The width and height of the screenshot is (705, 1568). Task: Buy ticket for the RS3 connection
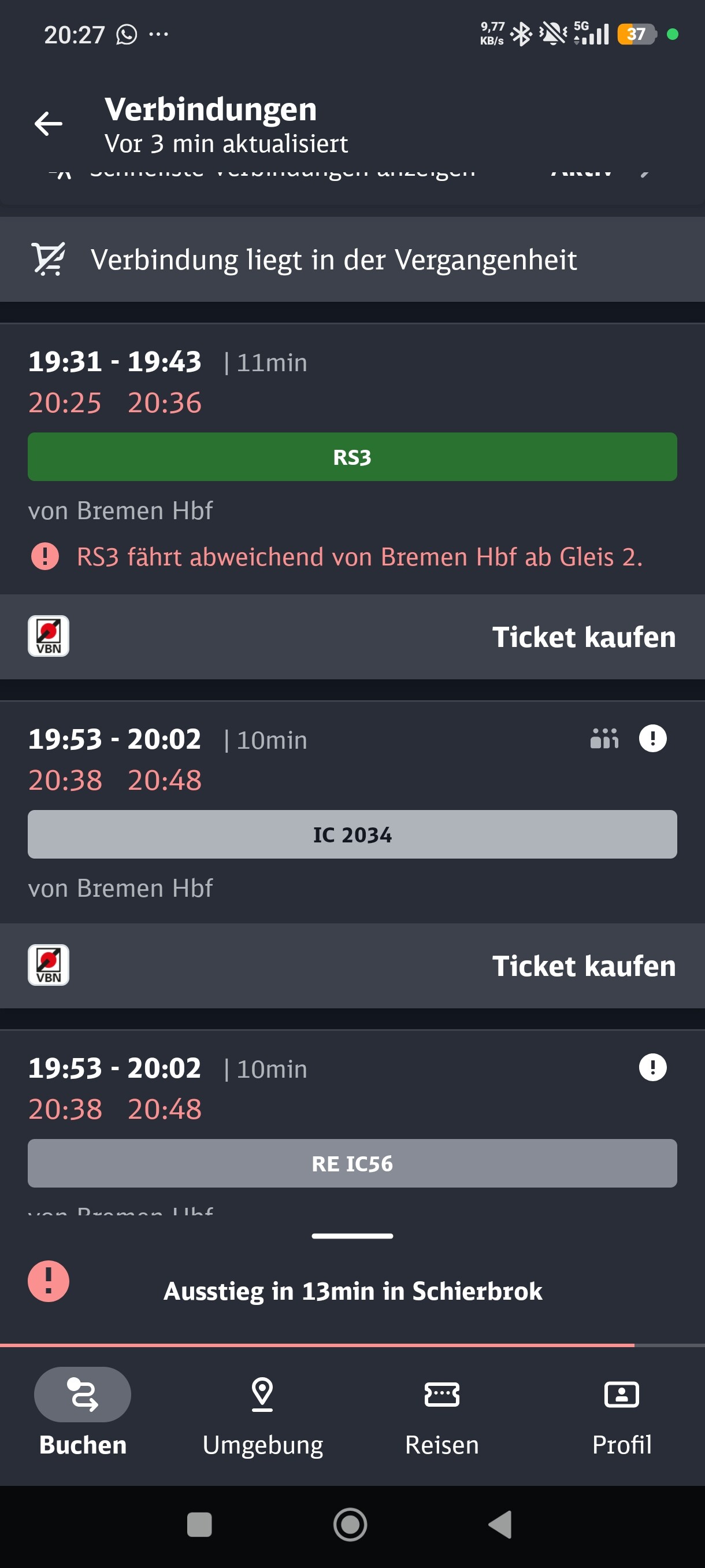click(x=582, y=637)
